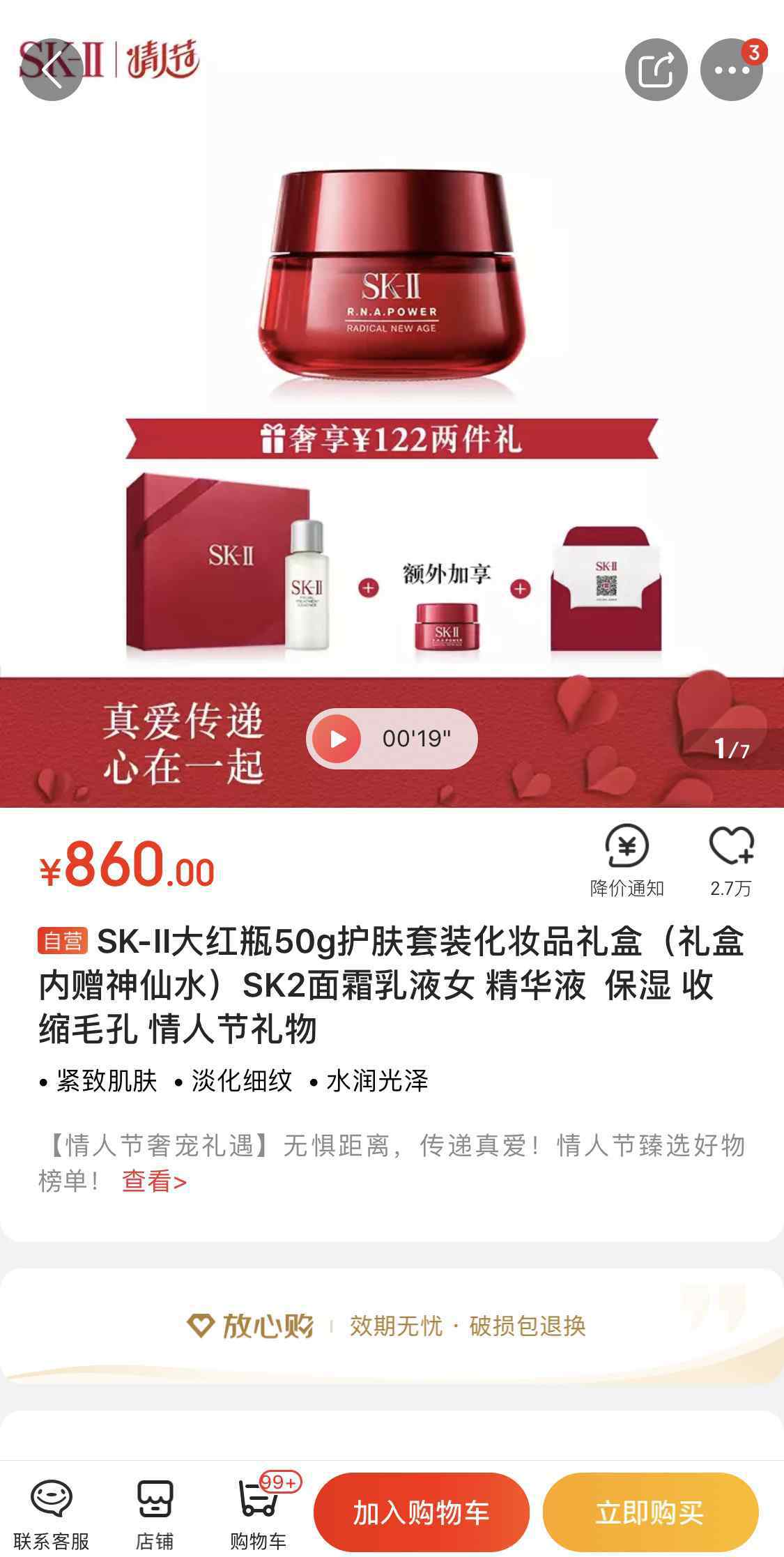
Task: Play the 00'19" product video
Action: tap(392, 739)
